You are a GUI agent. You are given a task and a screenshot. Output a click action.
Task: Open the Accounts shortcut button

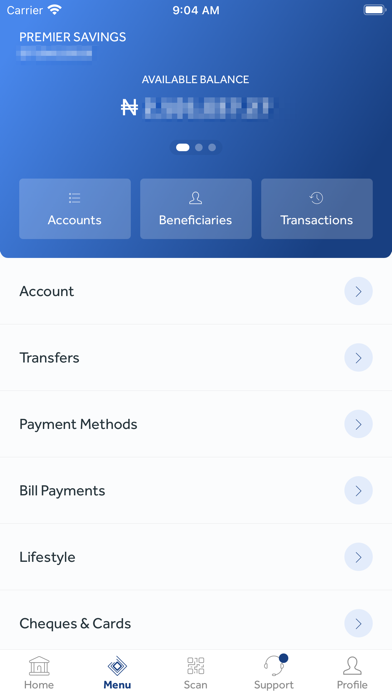coord(75,209)
